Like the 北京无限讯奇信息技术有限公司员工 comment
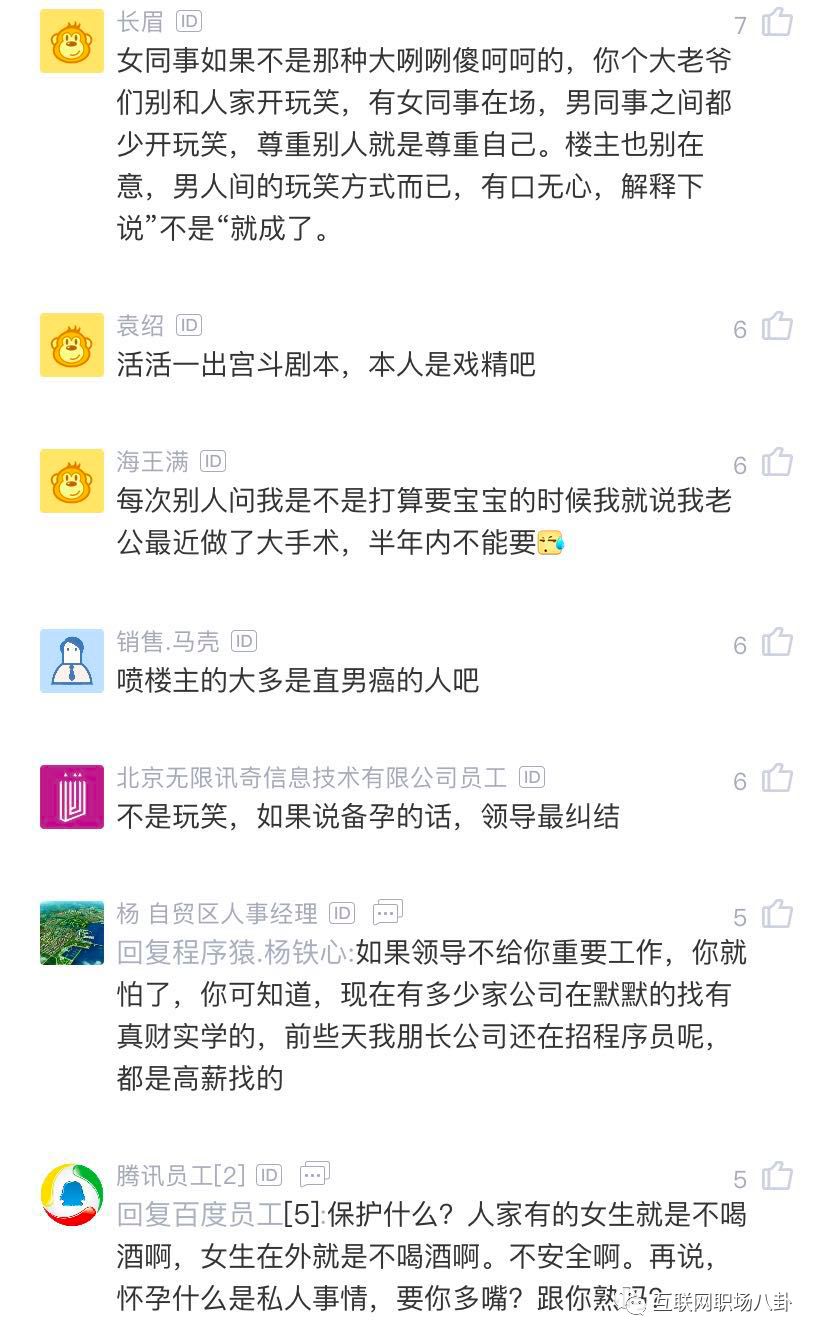 coord(776,779)
